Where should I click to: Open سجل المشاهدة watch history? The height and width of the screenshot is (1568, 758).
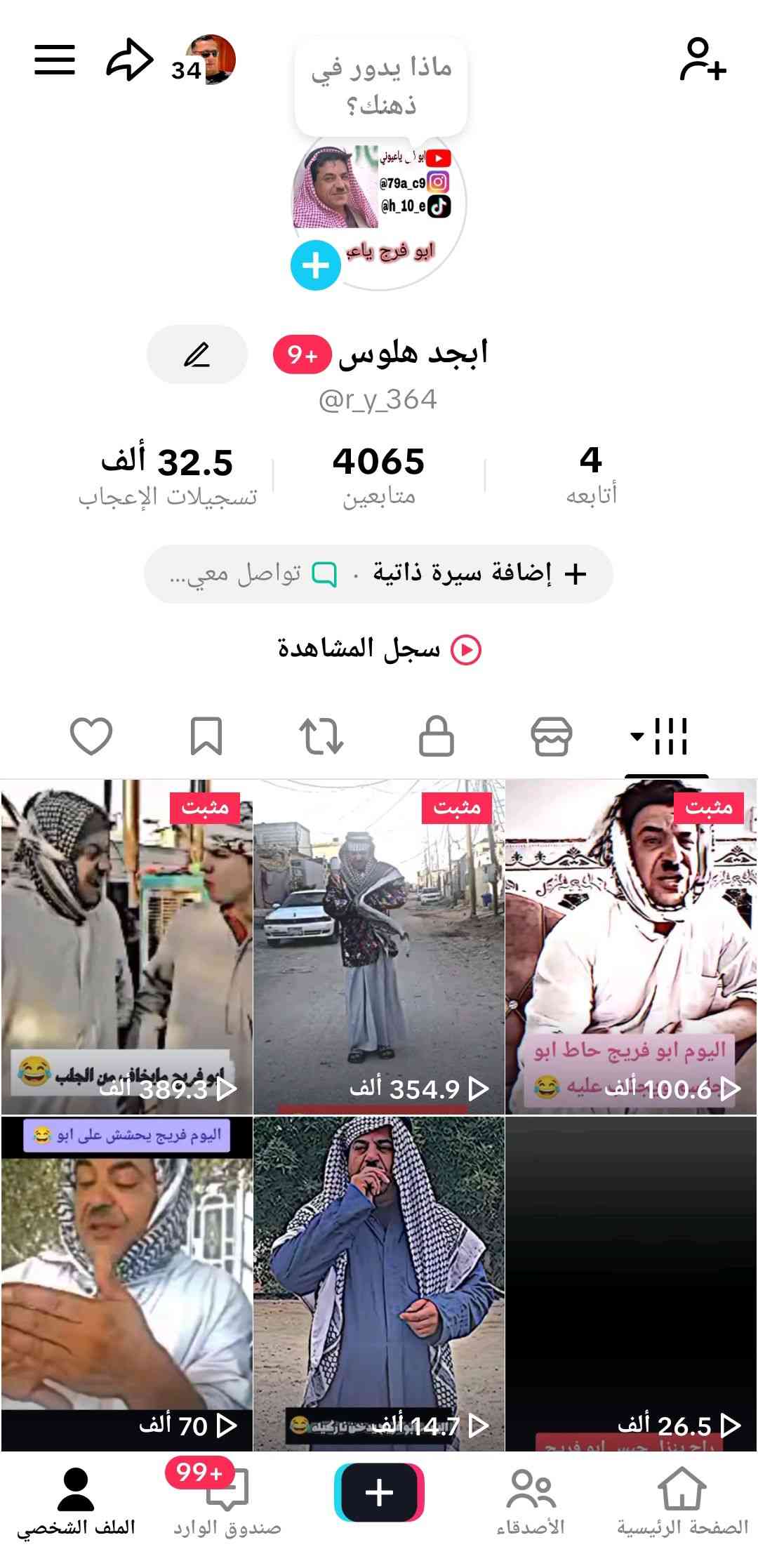click(x=379, y=649)
